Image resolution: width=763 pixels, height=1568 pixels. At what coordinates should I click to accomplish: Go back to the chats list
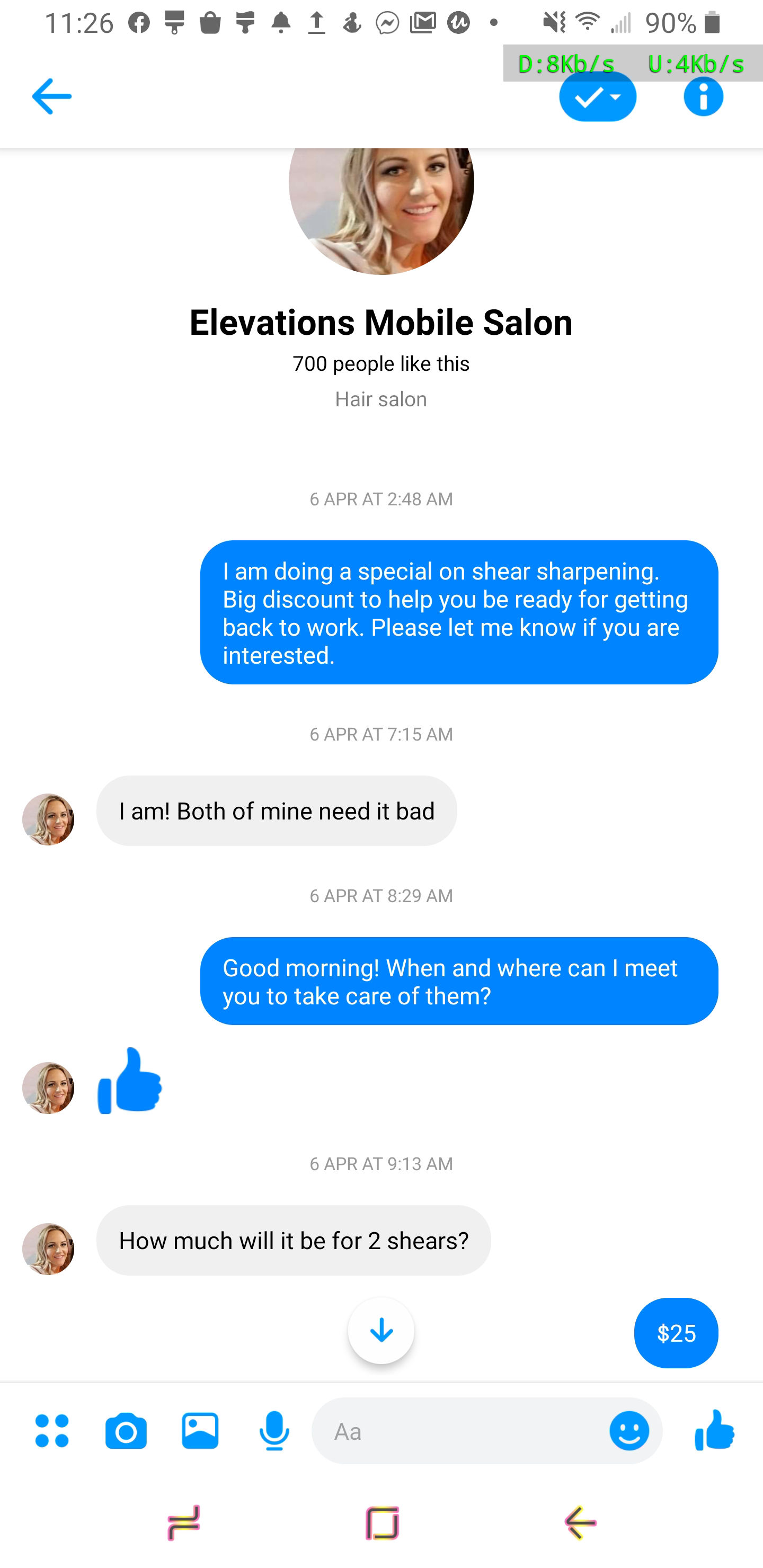tap(51, 96)
